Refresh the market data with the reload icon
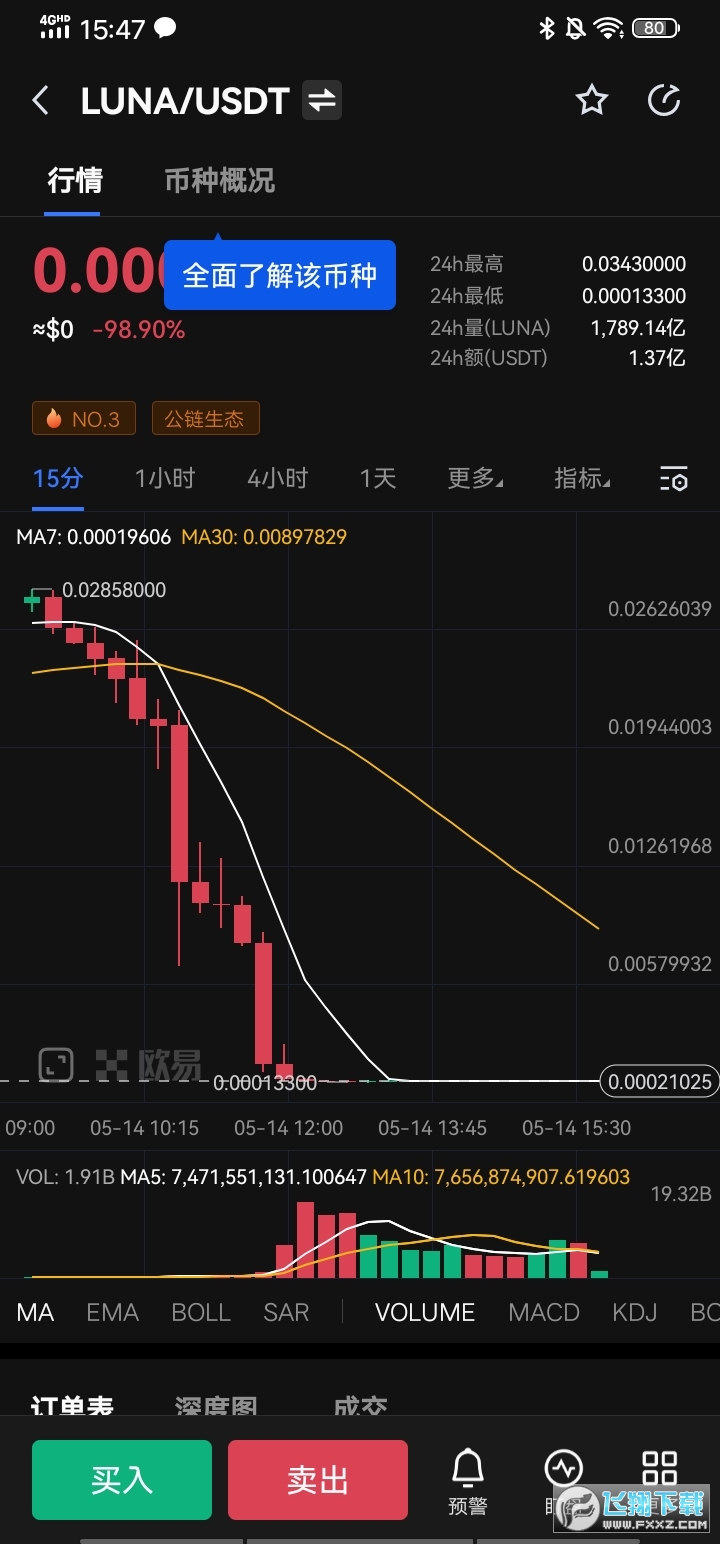Image resolution: width=720 pixels, height=1544 pixels. [663, 100]
